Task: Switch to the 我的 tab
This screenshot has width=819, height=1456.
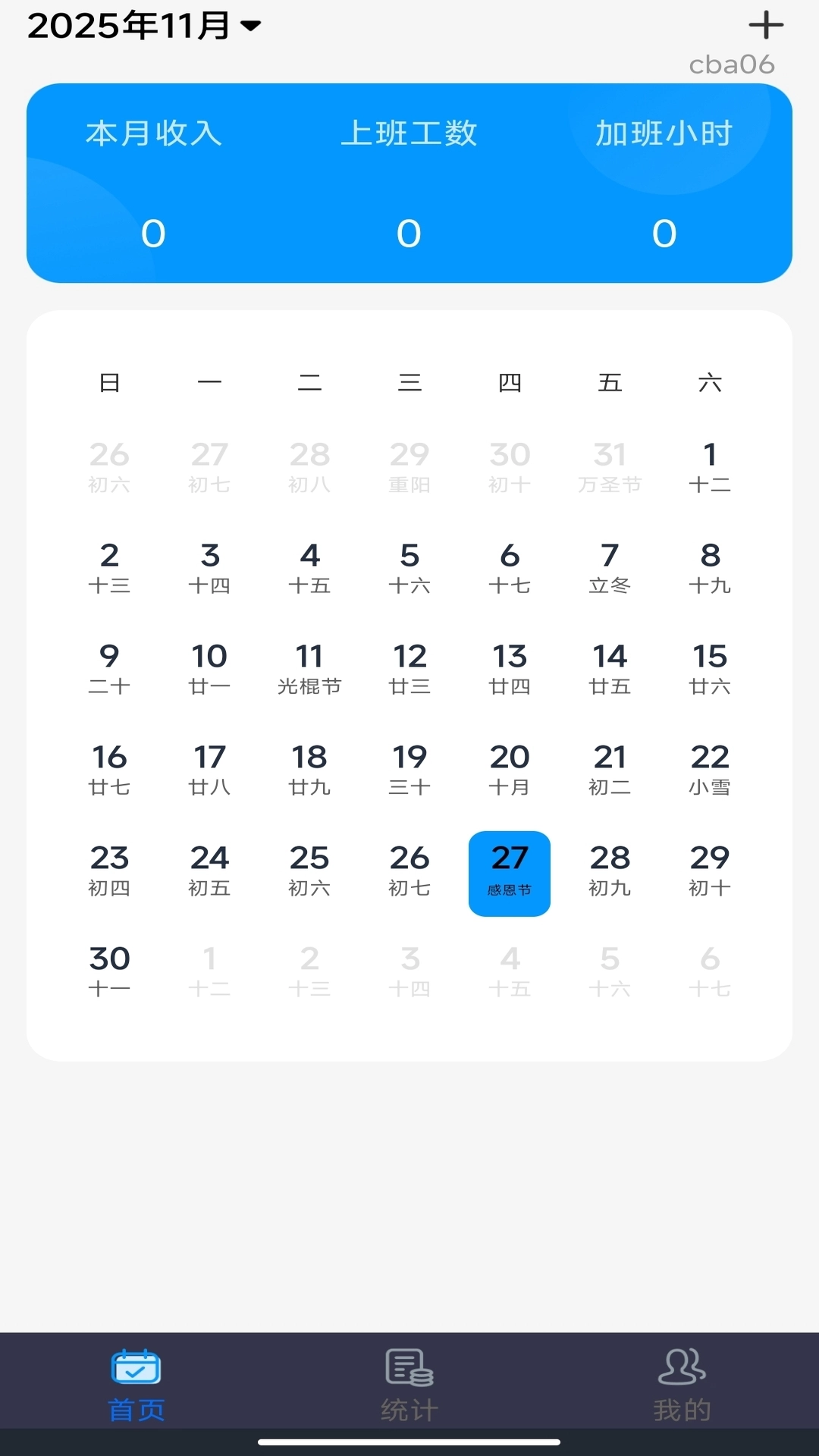Action: [x=682, y=1385]
